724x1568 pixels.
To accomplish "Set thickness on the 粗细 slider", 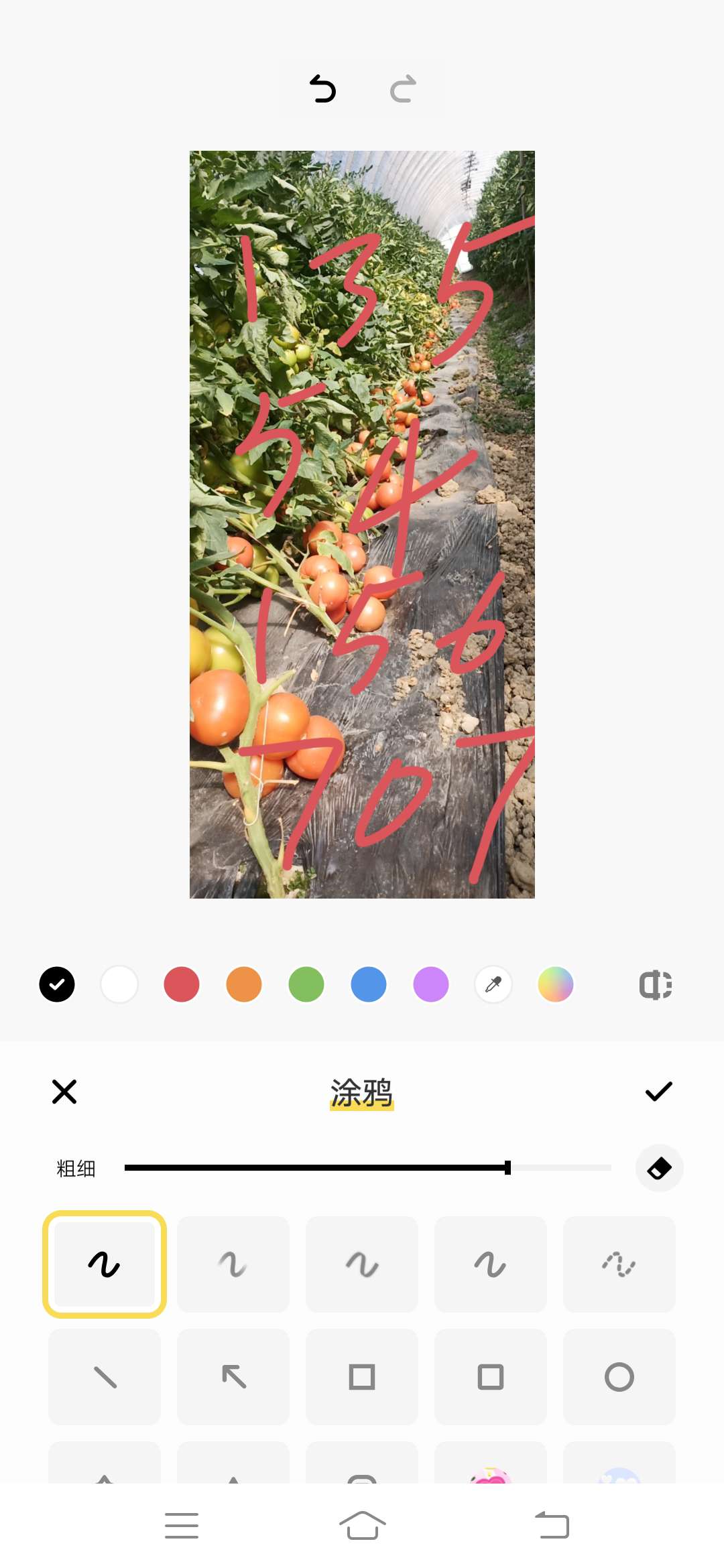I will pos(507,1168).
